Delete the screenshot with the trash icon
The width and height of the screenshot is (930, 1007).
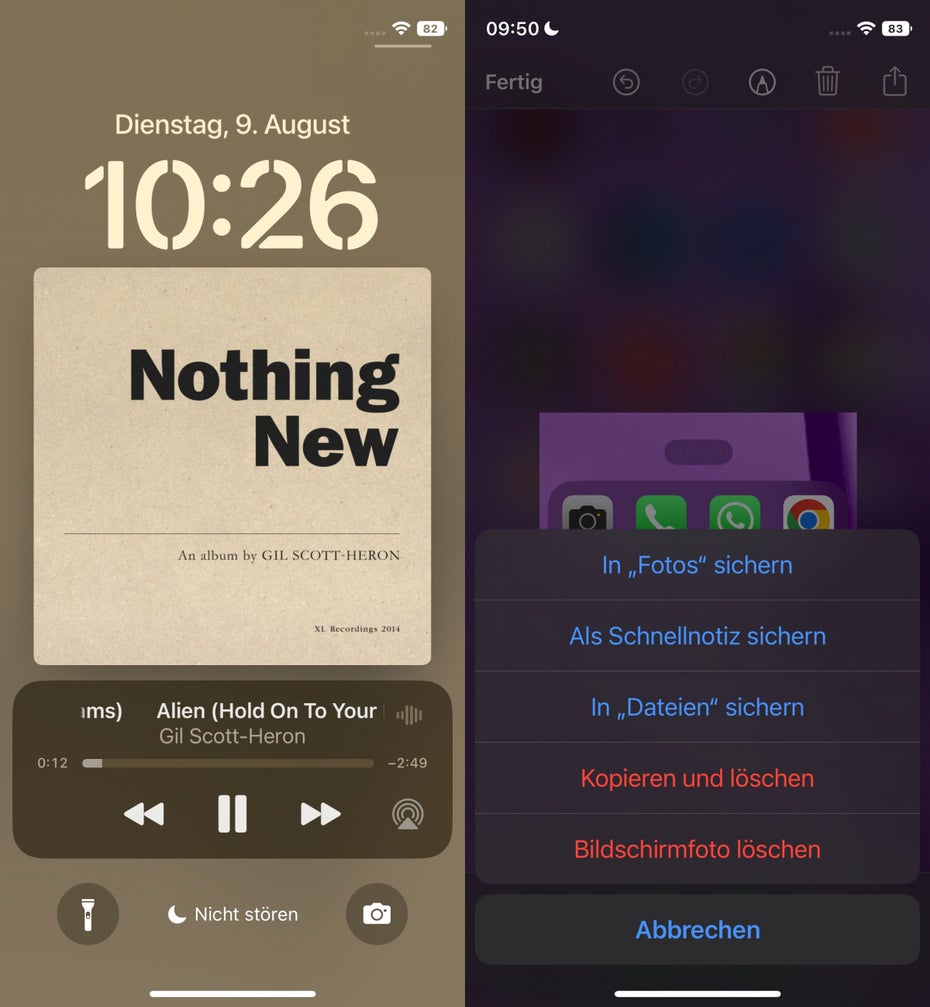pos(828,82)
